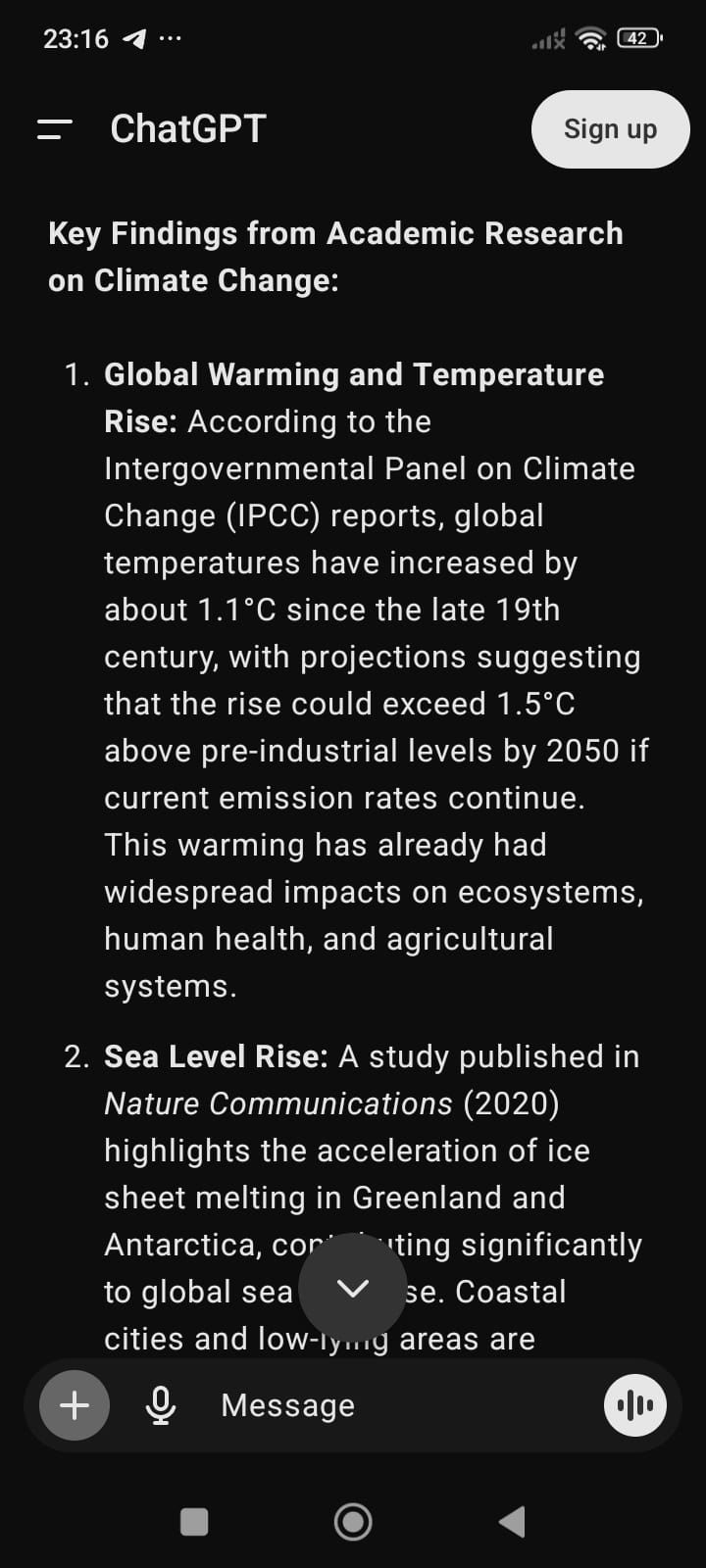
Task: Tap the Sign up button
Action: pyautogui.click(x=610, y=129)
